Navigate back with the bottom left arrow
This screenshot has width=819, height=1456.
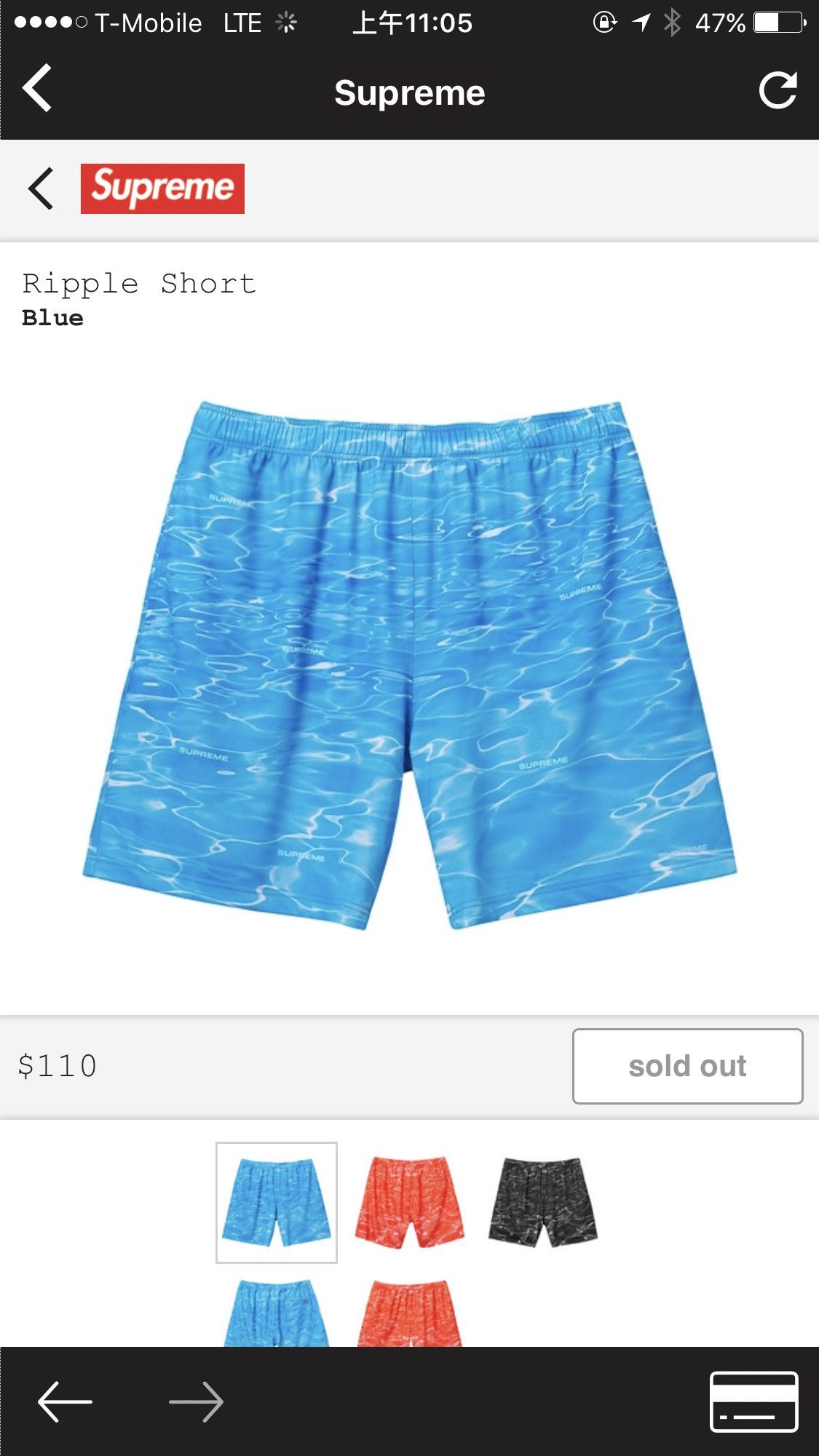point(65,1401)
